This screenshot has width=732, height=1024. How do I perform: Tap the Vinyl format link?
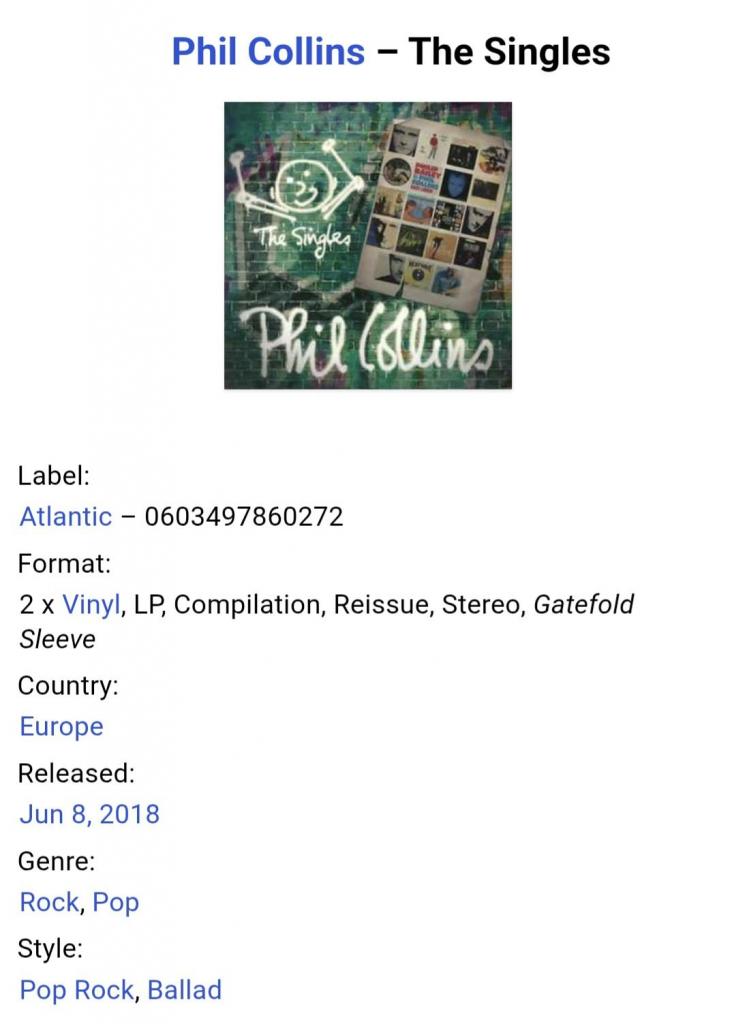(91, 605)
